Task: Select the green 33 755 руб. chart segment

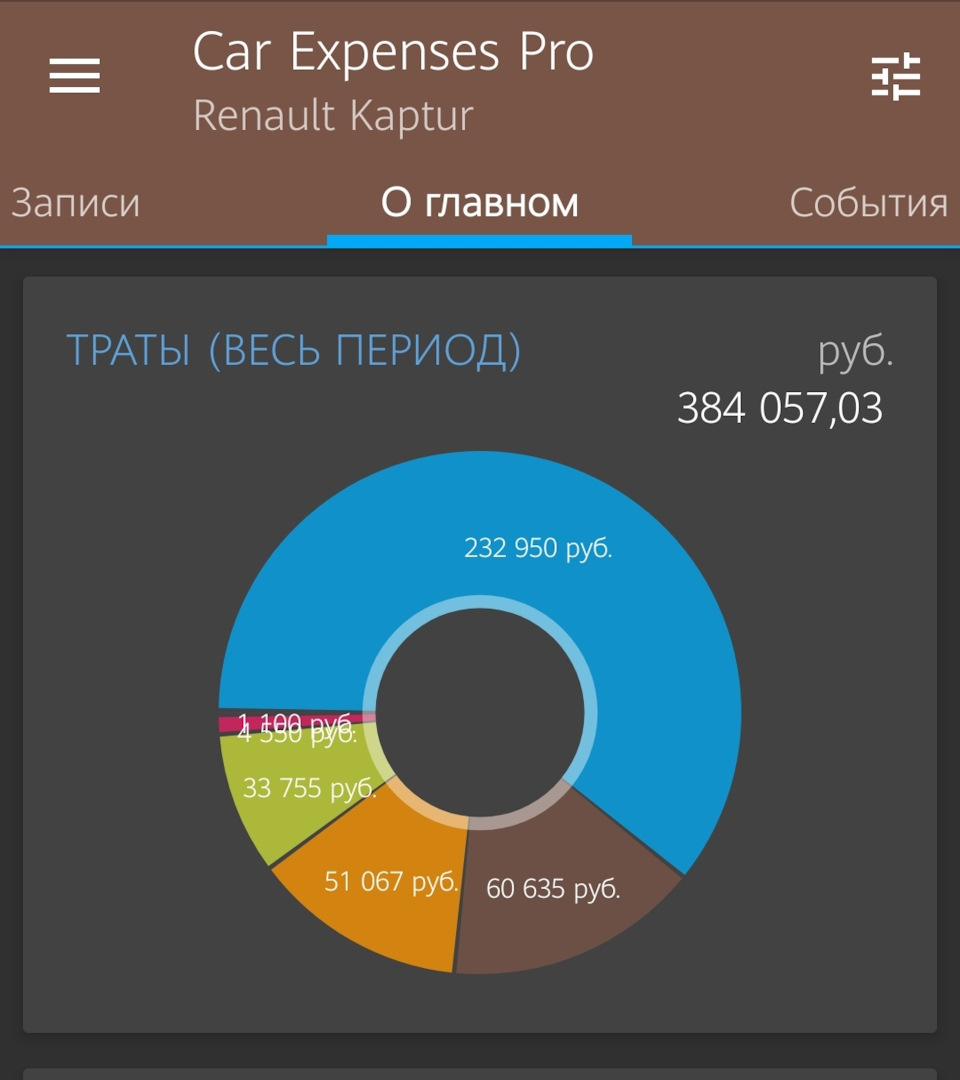Action: click(x=300, y=790)
